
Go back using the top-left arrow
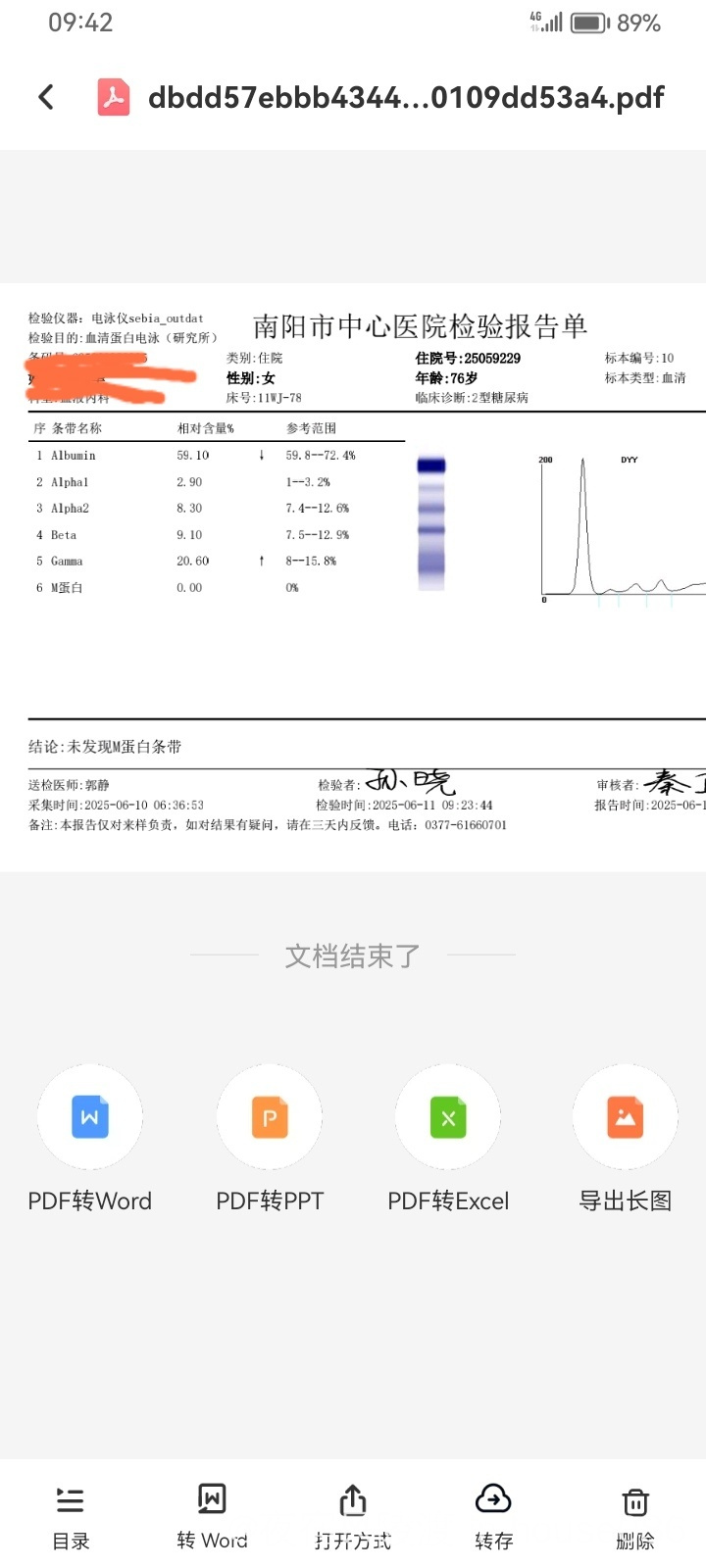click(x=45, y=97)
